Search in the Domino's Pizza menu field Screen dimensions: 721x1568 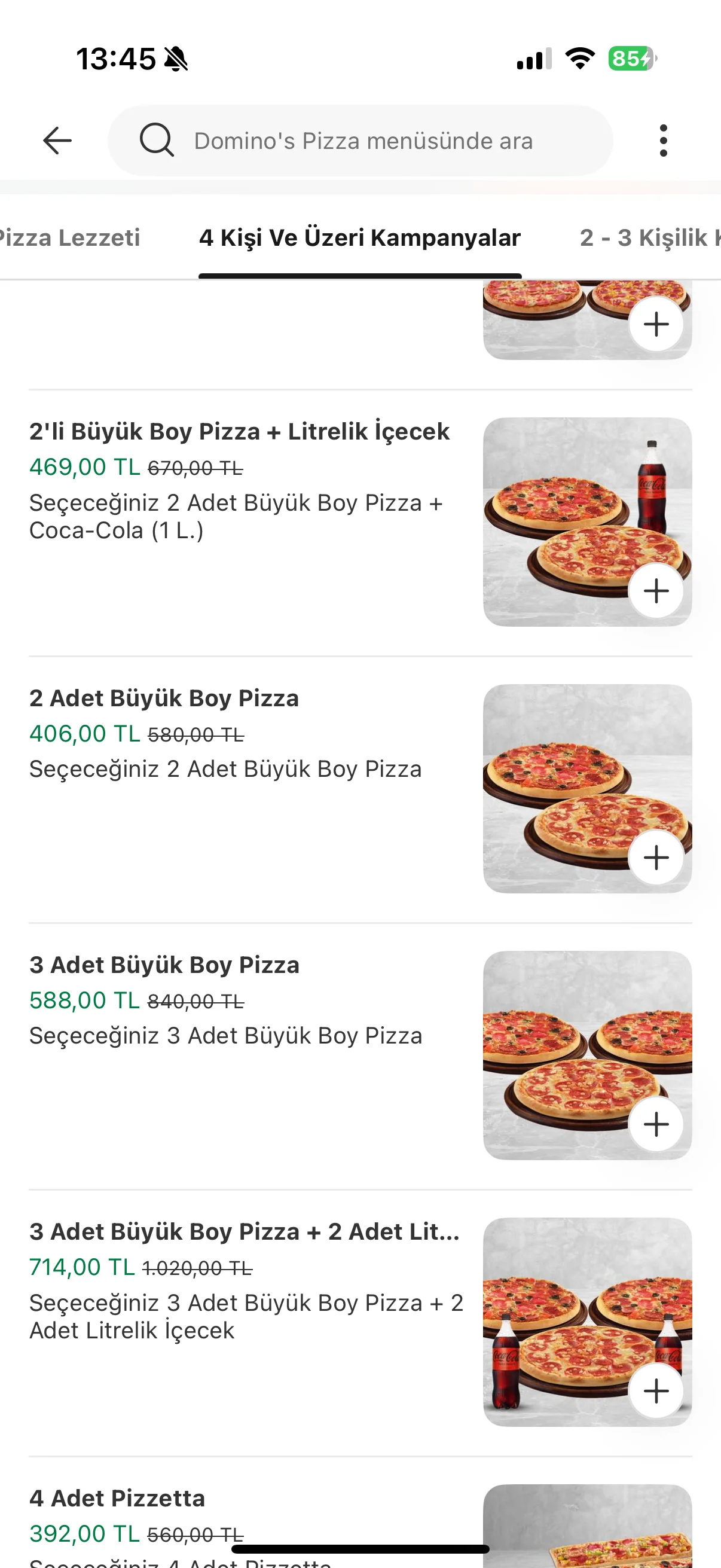tap(363, 141)
